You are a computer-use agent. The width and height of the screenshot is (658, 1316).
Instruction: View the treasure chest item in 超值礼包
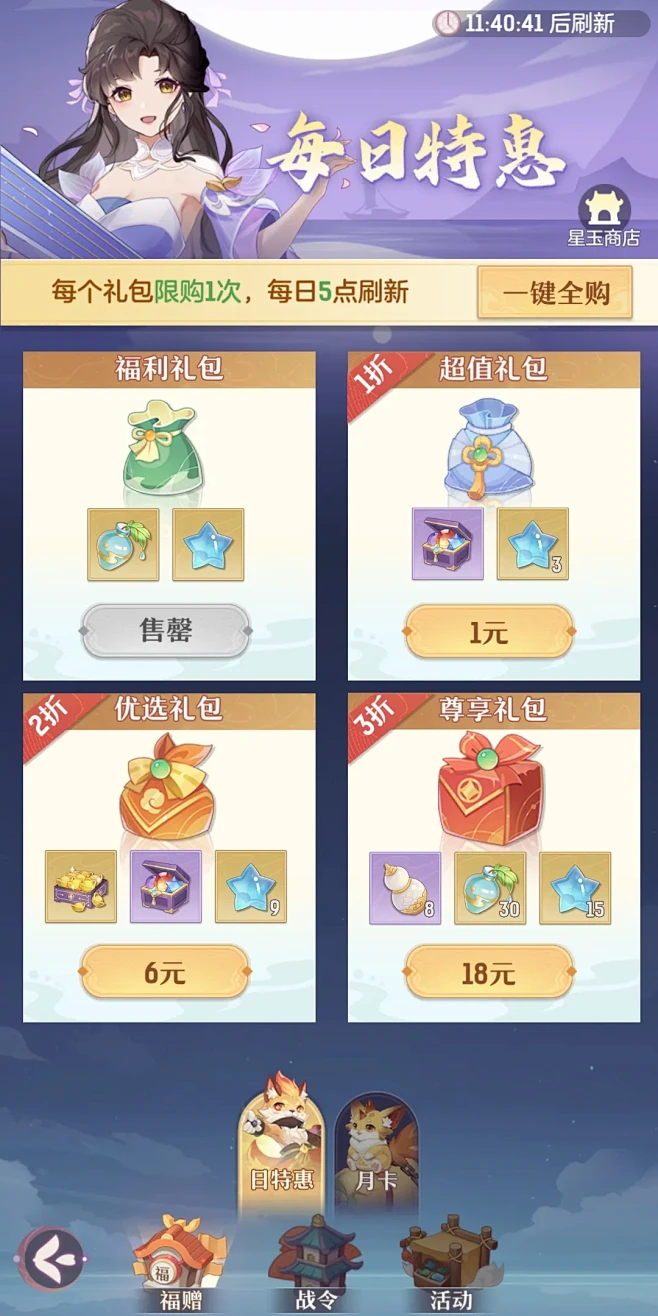447,545
